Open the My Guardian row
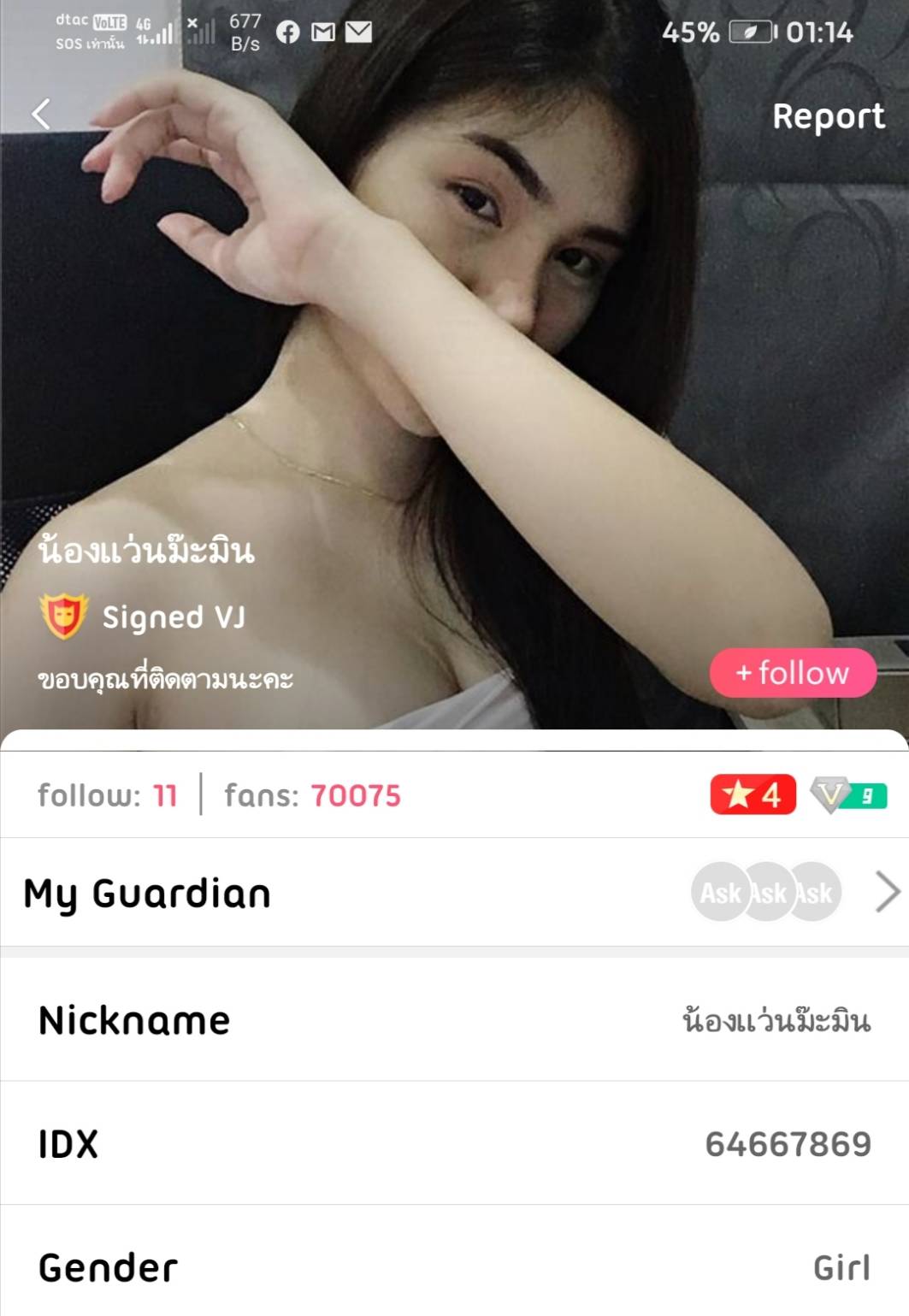909x1316 pixels. [453, 893]
